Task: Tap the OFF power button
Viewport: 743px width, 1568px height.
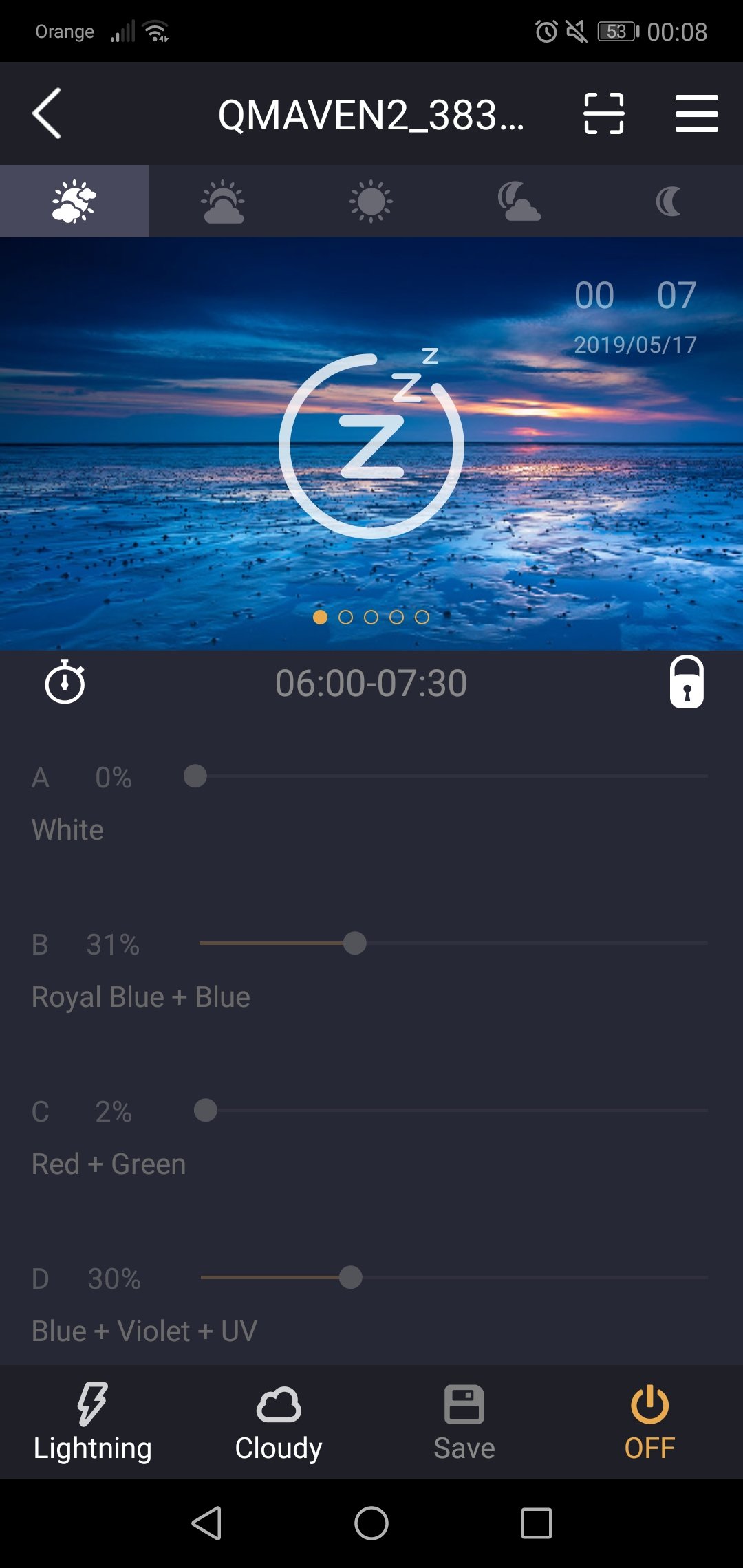Action: click(x=649, y=1422)
